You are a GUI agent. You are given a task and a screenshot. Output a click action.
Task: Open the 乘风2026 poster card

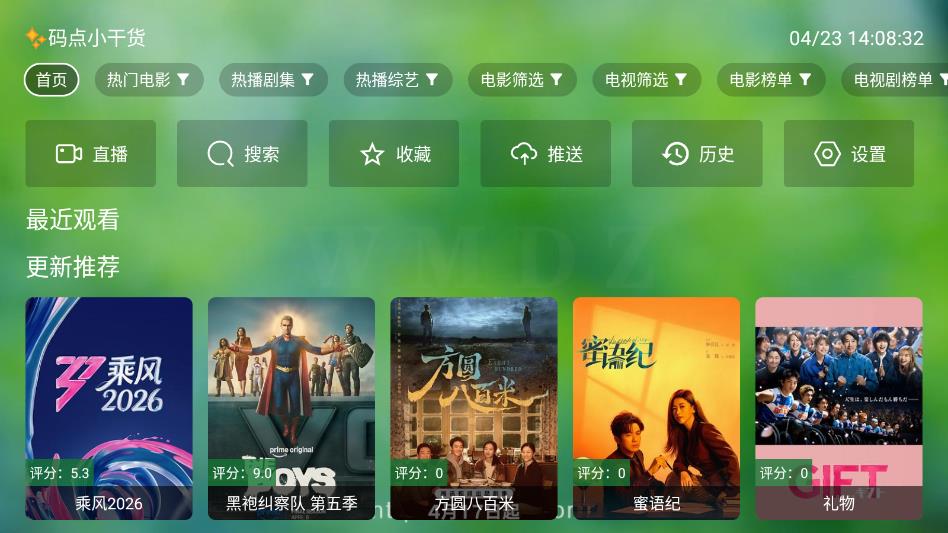pyautogui.click(x=109, y=408)
